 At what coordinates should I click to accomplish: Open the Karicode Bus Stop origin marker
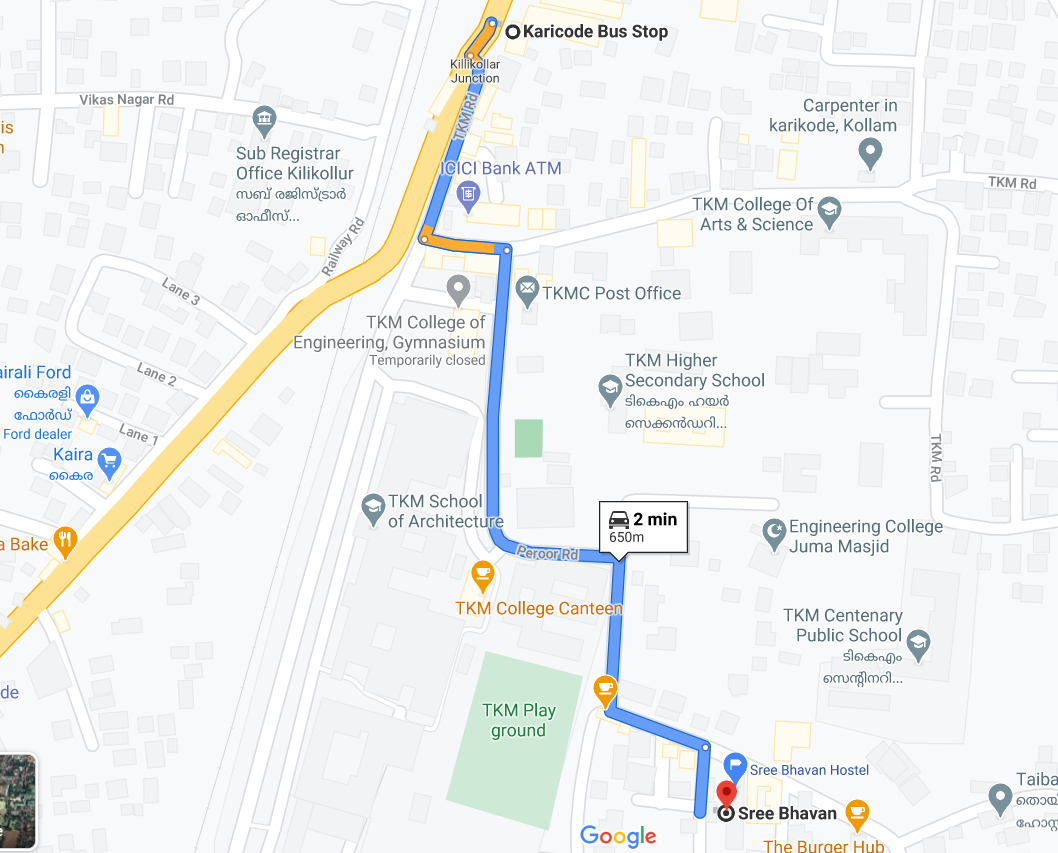(x=513, y=32)
